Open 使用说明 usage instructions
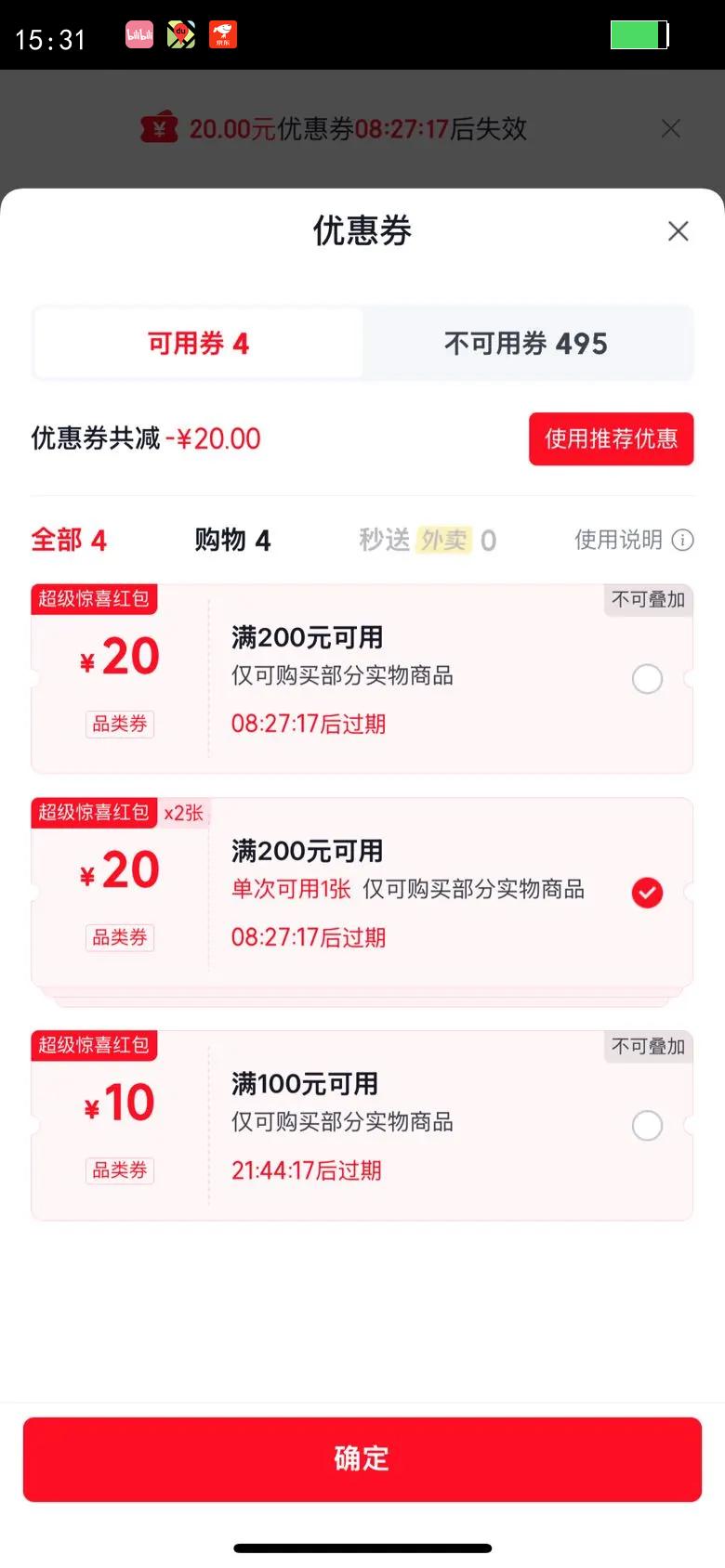This screenshot has width=725, height=1568. (x=634, y=540)
